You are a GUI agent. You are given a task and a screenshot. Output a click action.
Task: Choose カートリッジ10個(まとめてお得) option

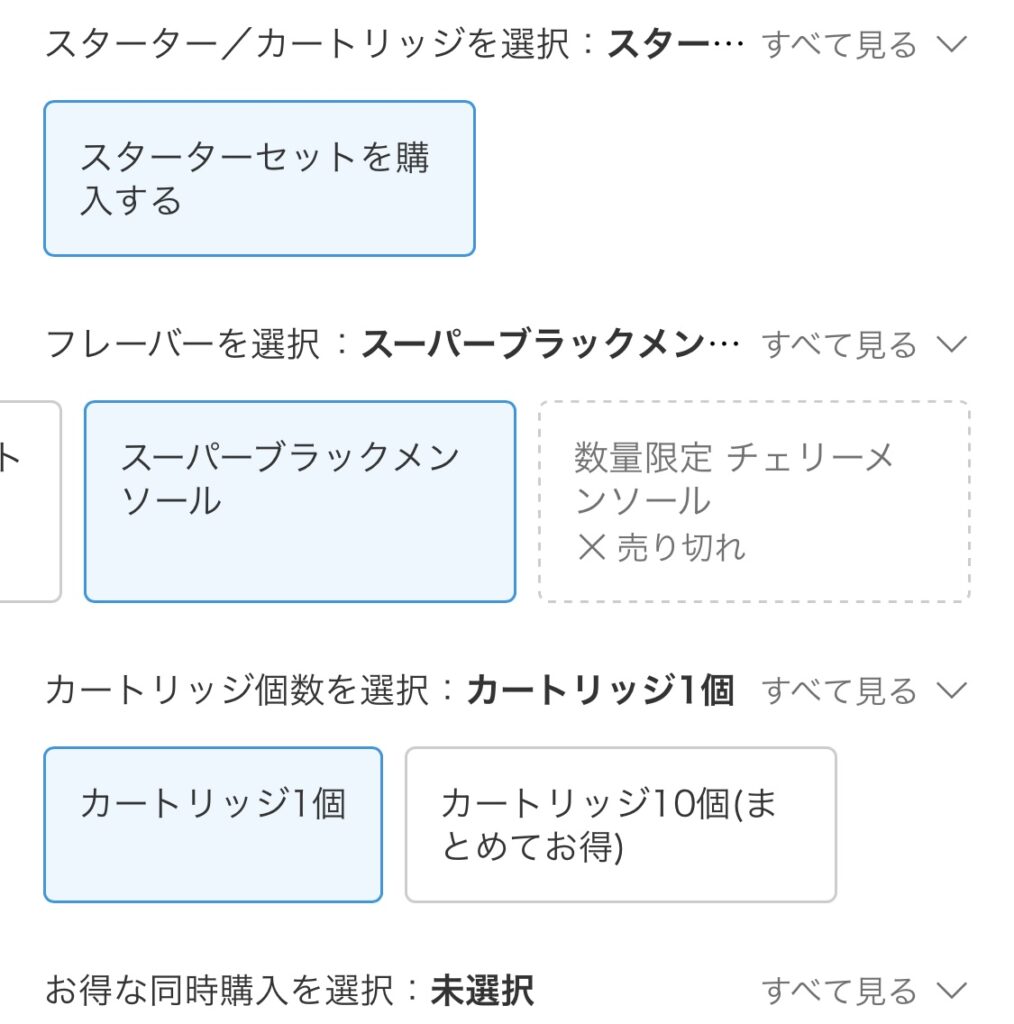pyautogui.click(x=620, y=824)
